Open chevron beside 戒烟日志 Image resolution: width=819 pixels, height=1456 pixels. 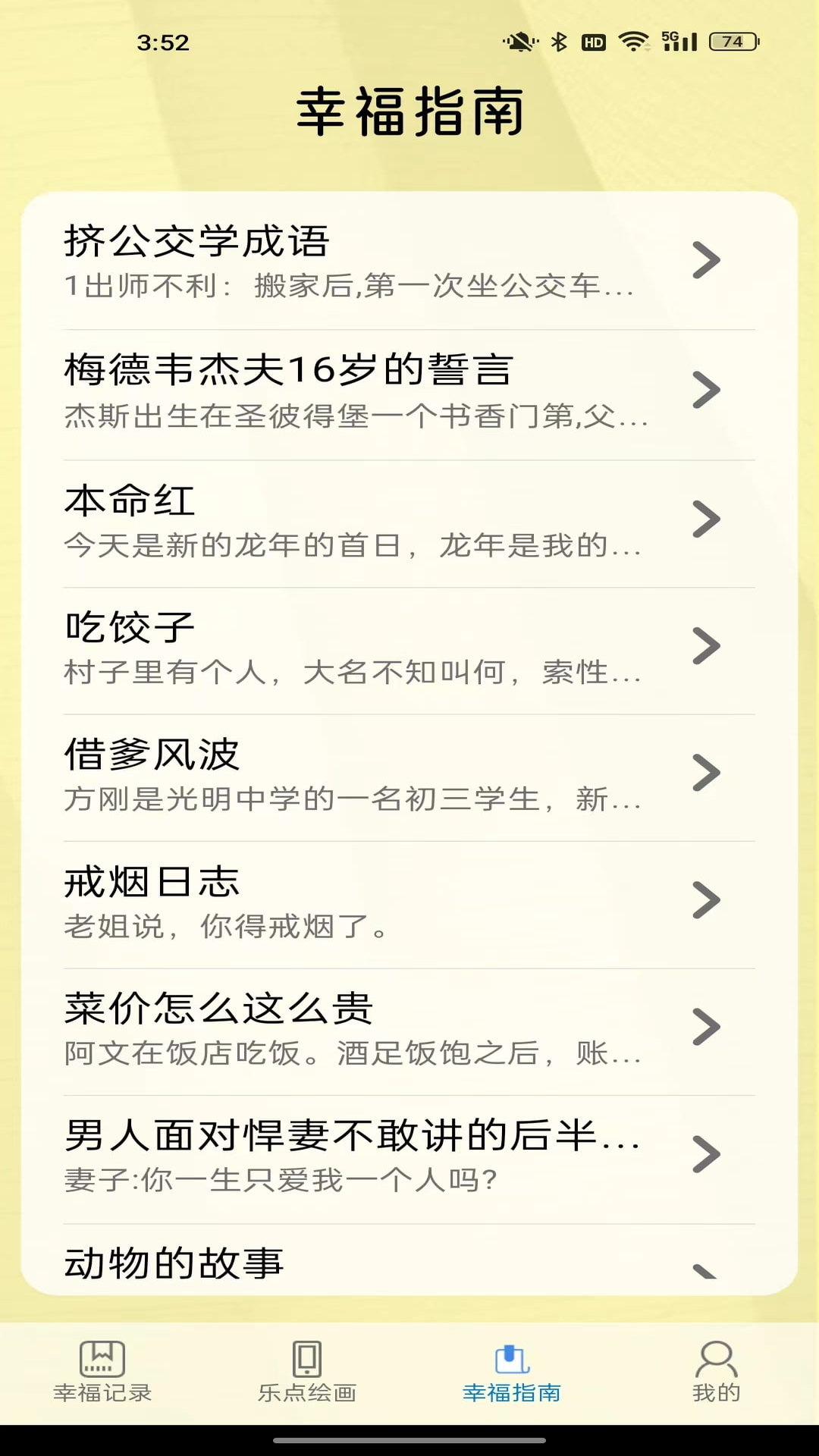706,899
